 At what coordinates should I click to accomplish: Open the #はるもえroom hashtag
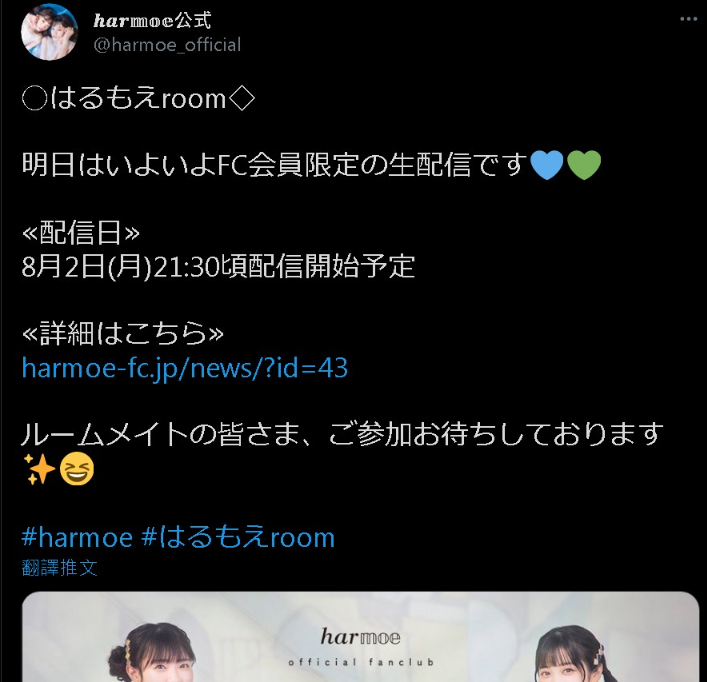238,537
